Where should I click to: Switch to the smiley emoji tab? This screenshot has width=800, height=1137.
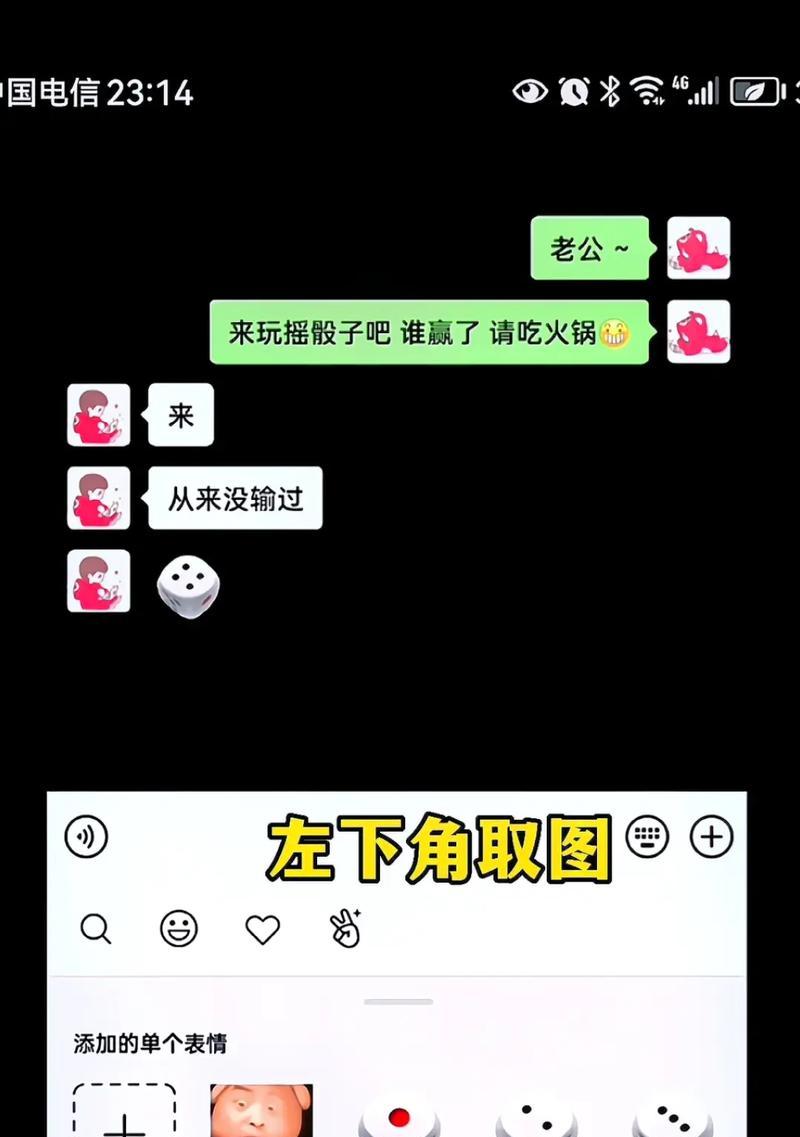tap(179, 929)
